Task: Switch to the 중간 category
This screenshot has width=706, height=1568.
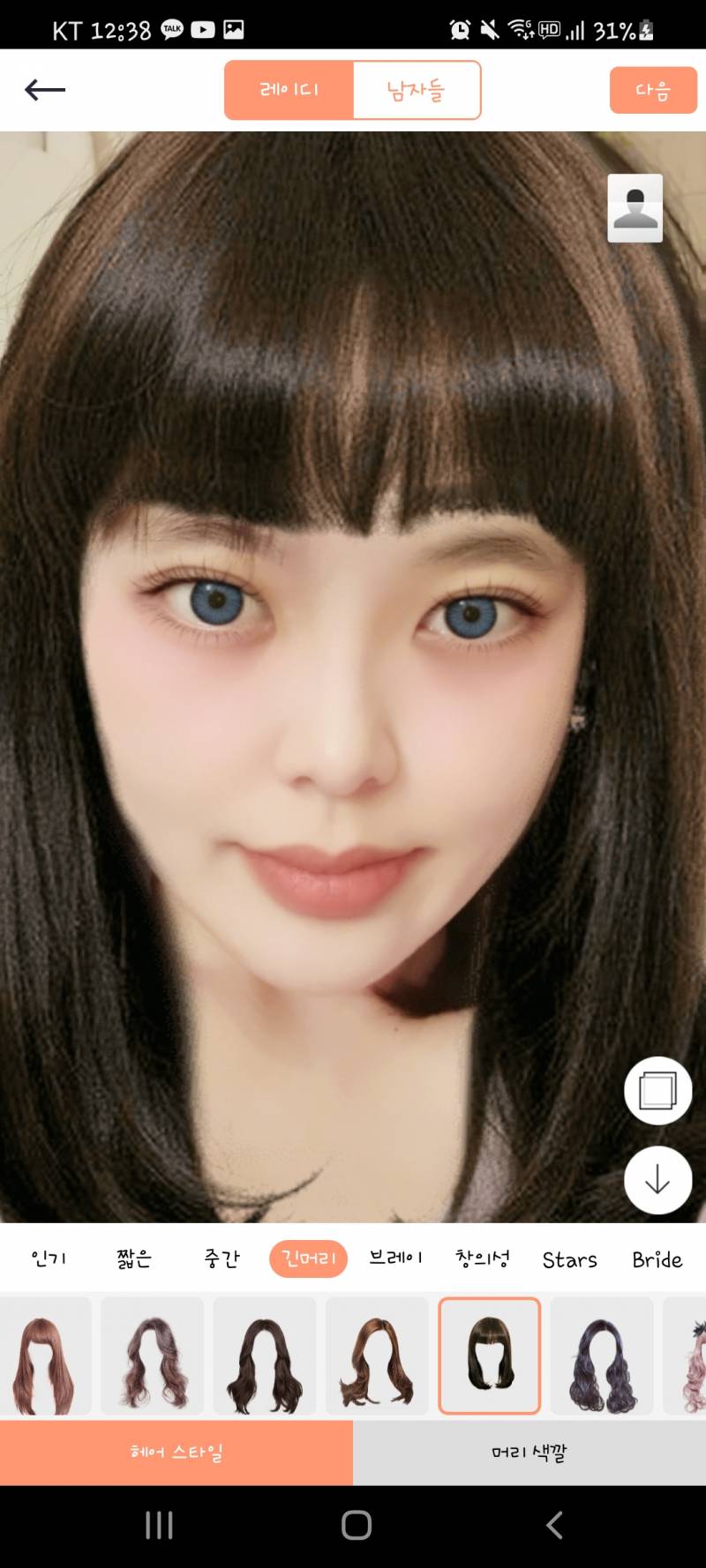Action: point(222,1258)
